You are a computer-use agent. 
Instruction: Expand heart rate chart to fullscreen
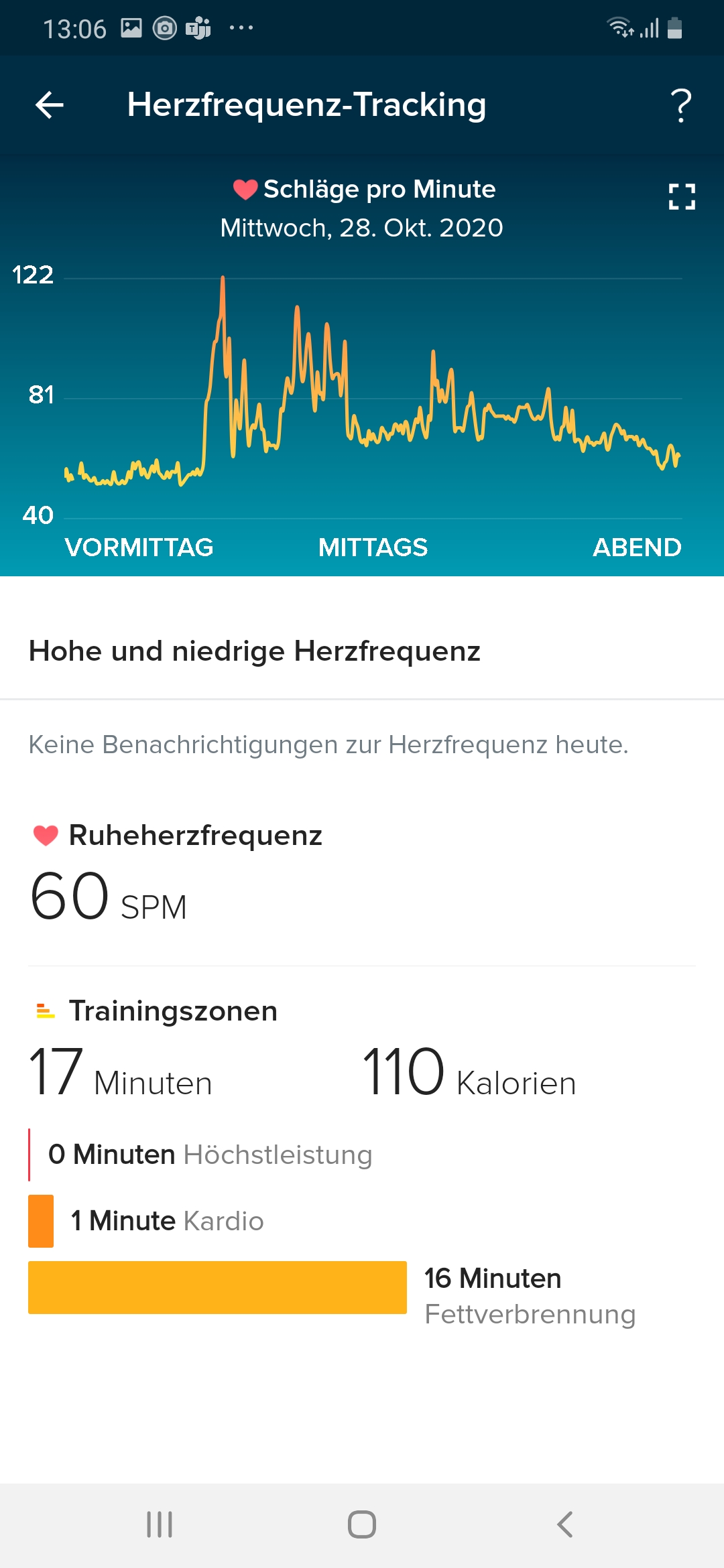(x=682, y=197)
